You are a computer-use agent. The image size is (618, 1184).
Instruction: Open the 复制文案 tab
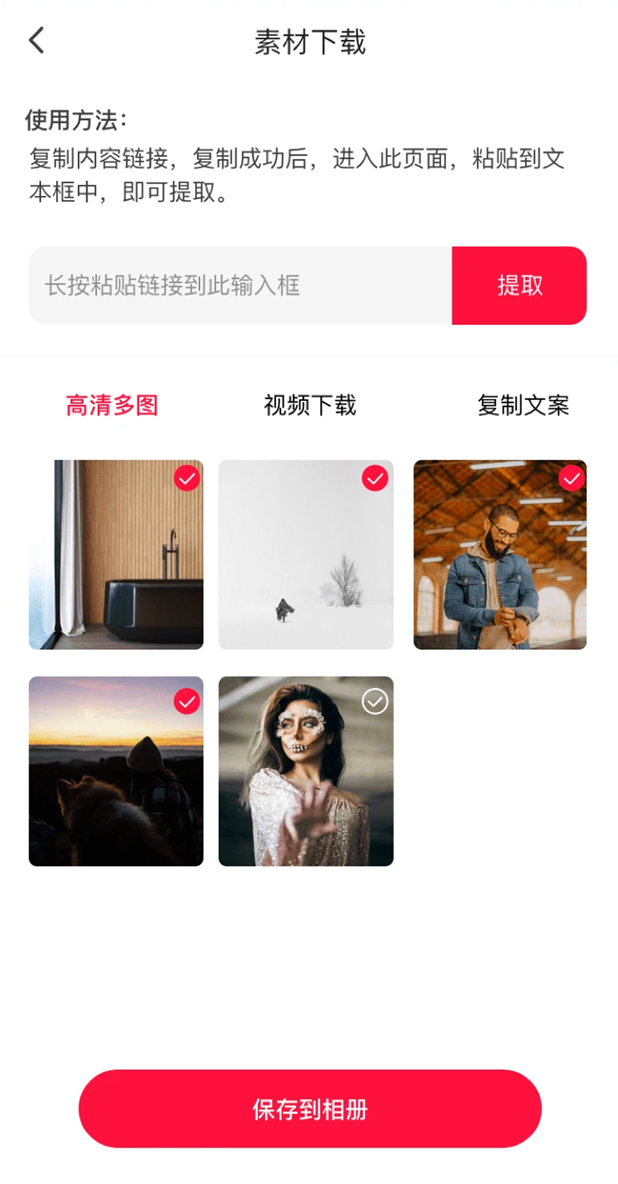pos(523,405)
